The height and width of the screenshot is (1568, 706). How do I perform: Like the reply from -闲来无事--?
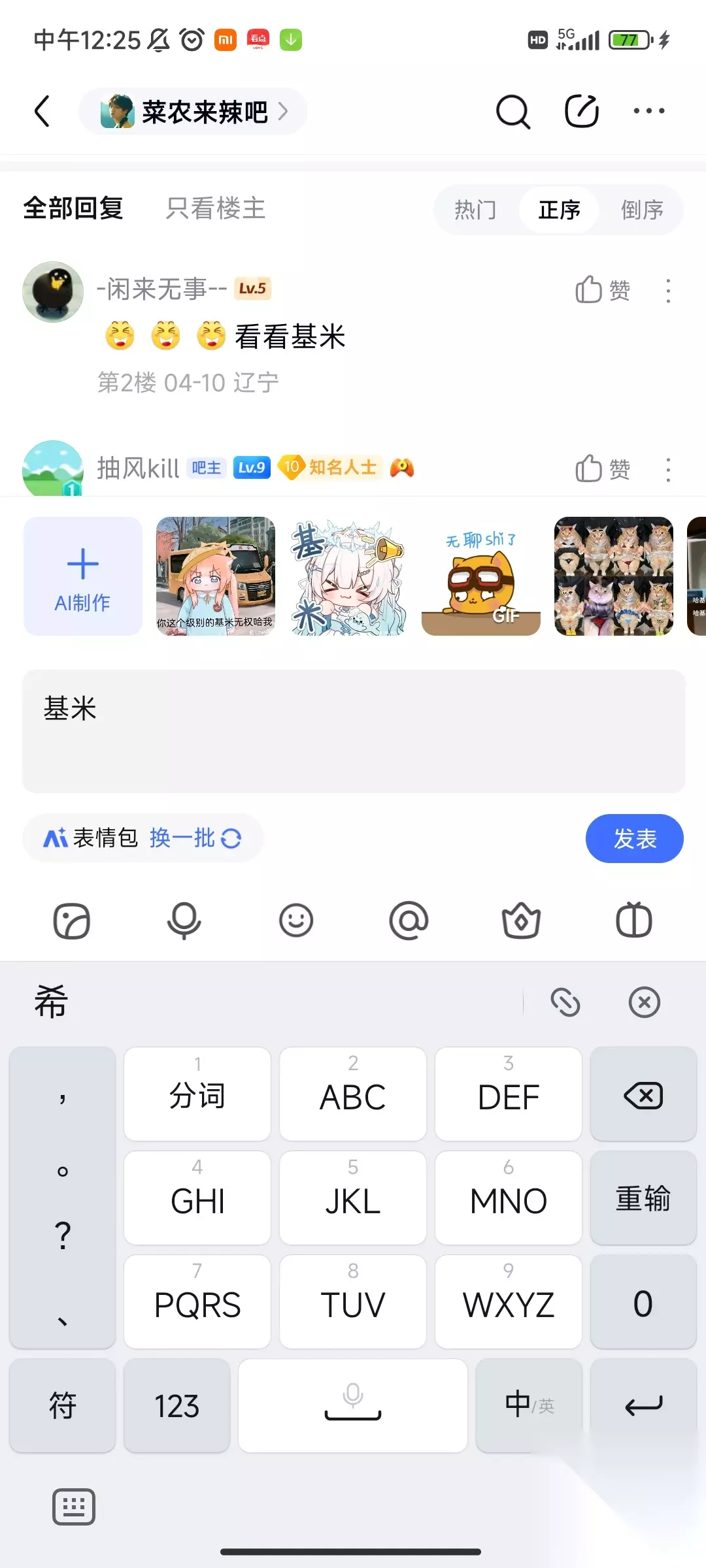[603, 290]
